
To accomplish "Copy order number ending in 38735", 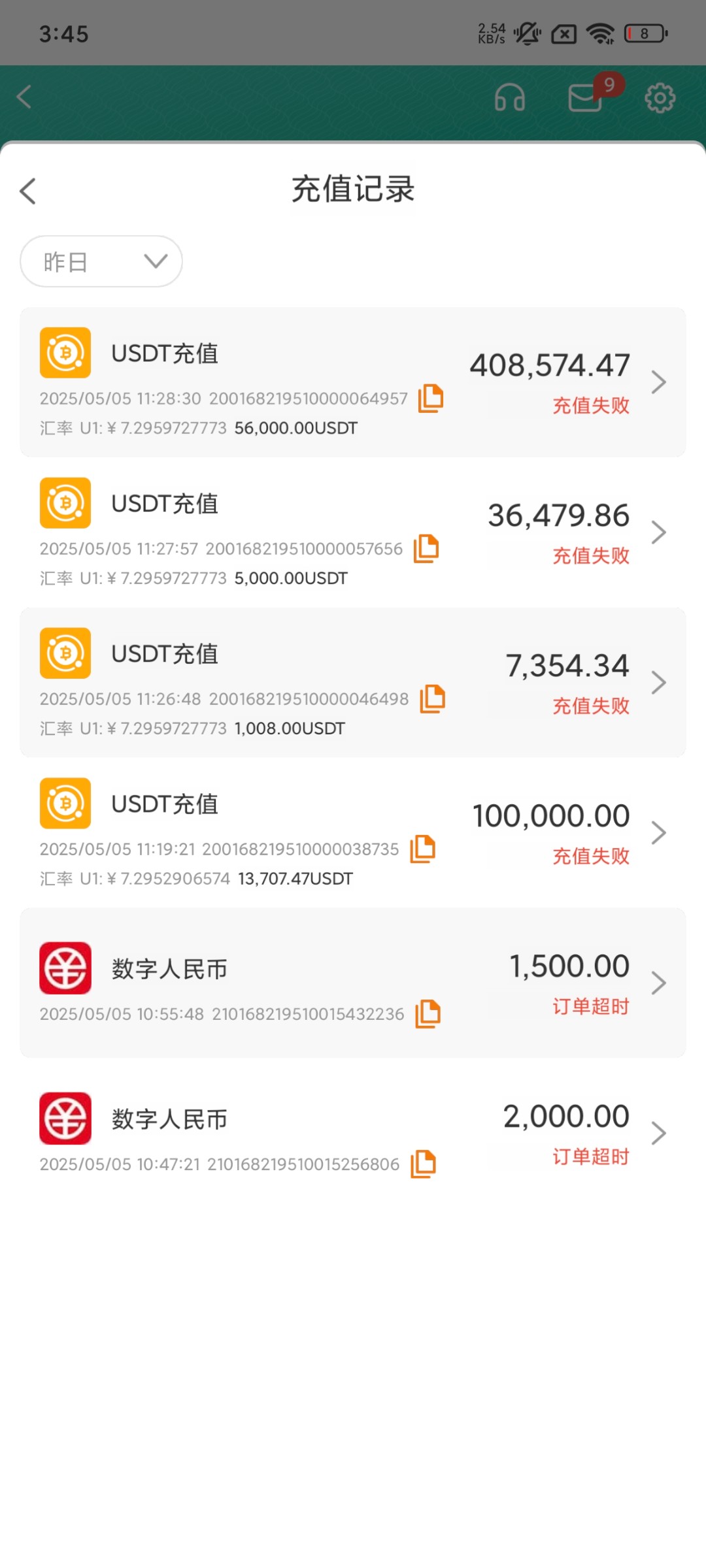I will click(x=422, y=849).
